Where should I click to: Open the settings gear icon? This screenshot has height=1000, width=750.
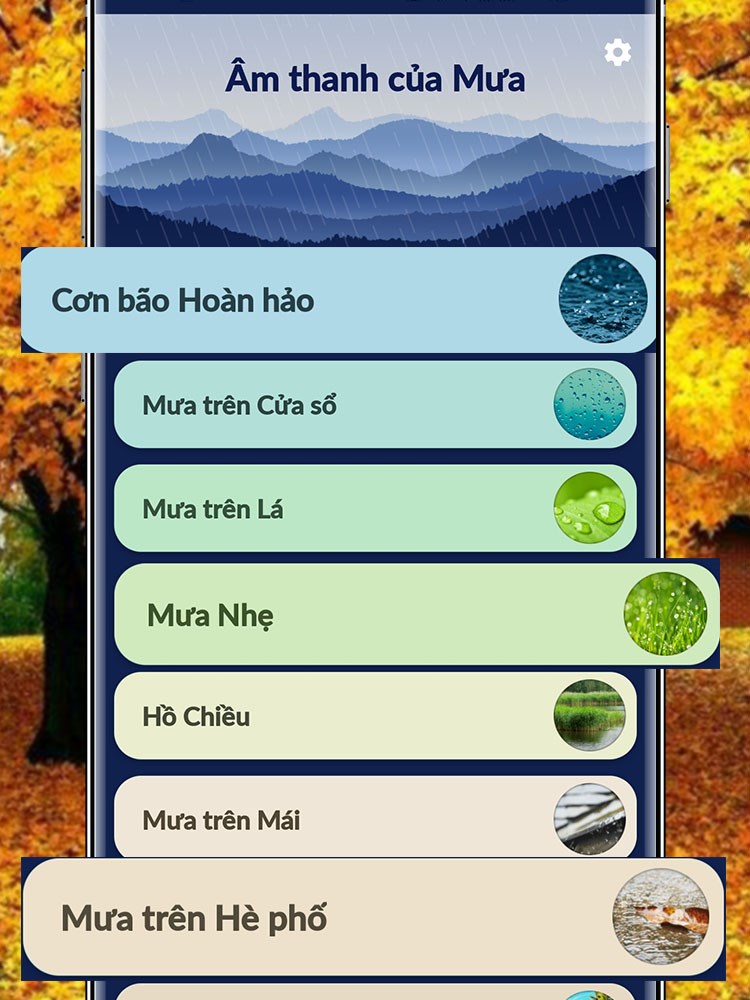617,51
